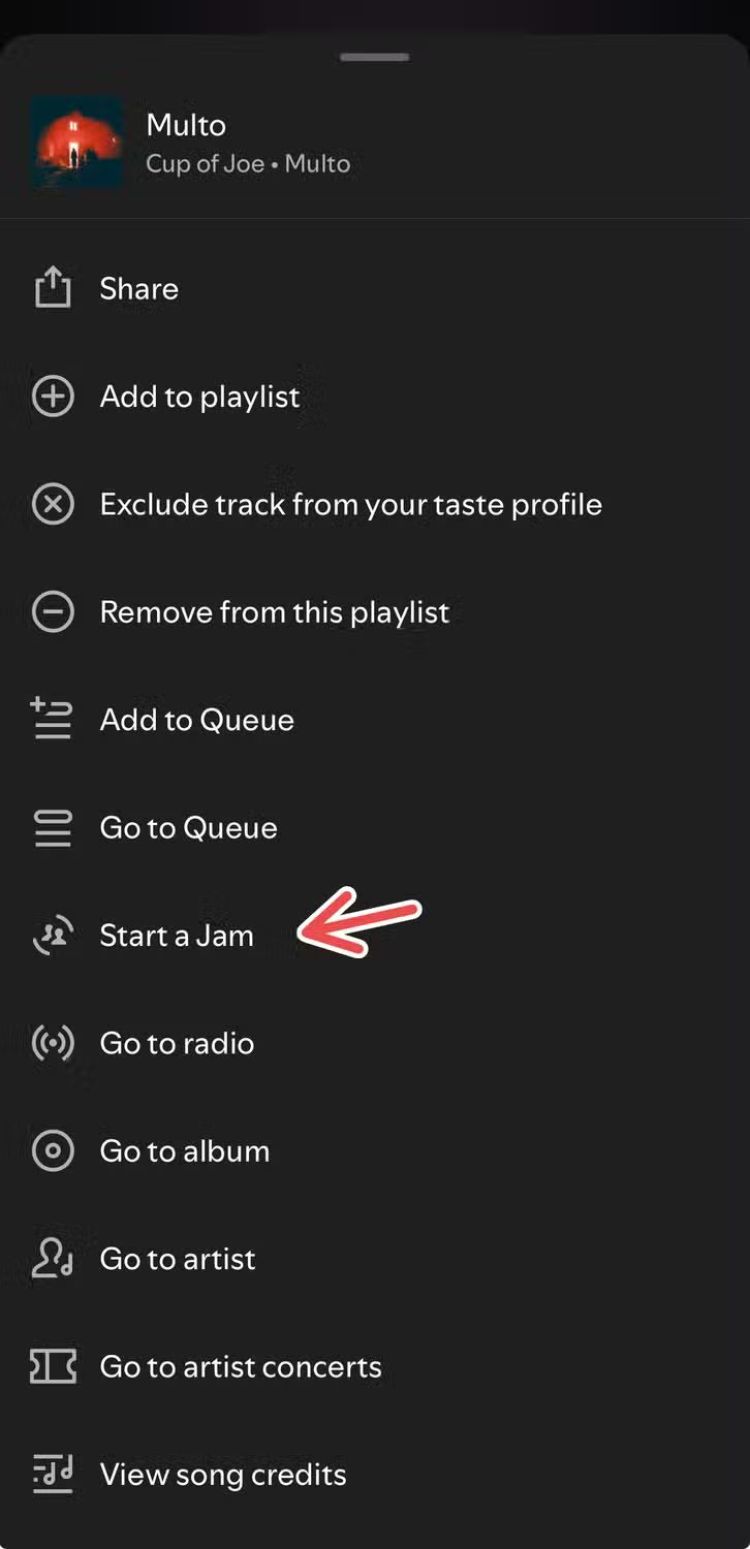Select Add to playlist
Viewport: 750px width, 1549px height.
tap(199, 397)
